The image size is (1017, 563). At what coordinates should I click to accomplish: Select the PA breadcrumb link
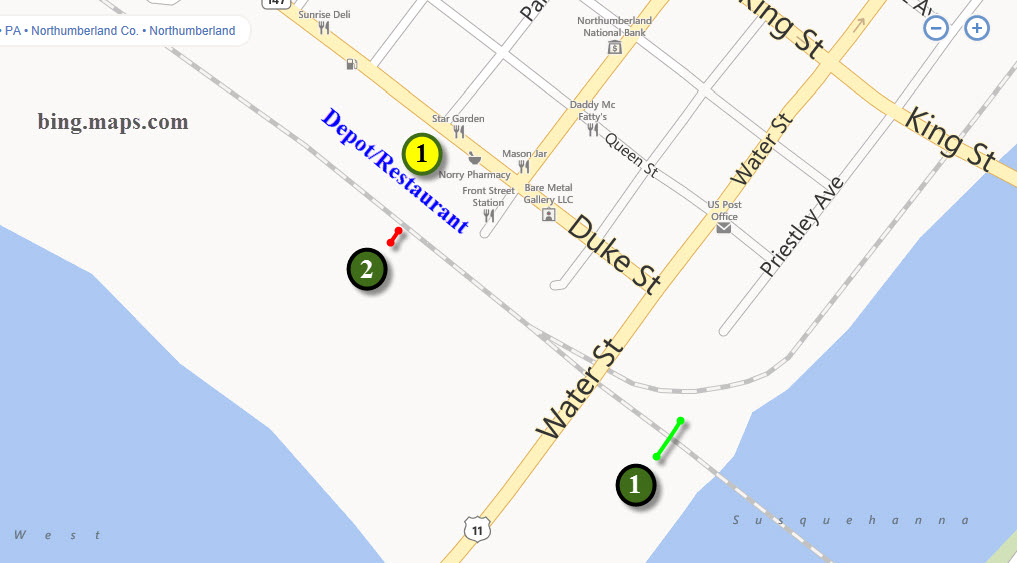pos(13,31)
